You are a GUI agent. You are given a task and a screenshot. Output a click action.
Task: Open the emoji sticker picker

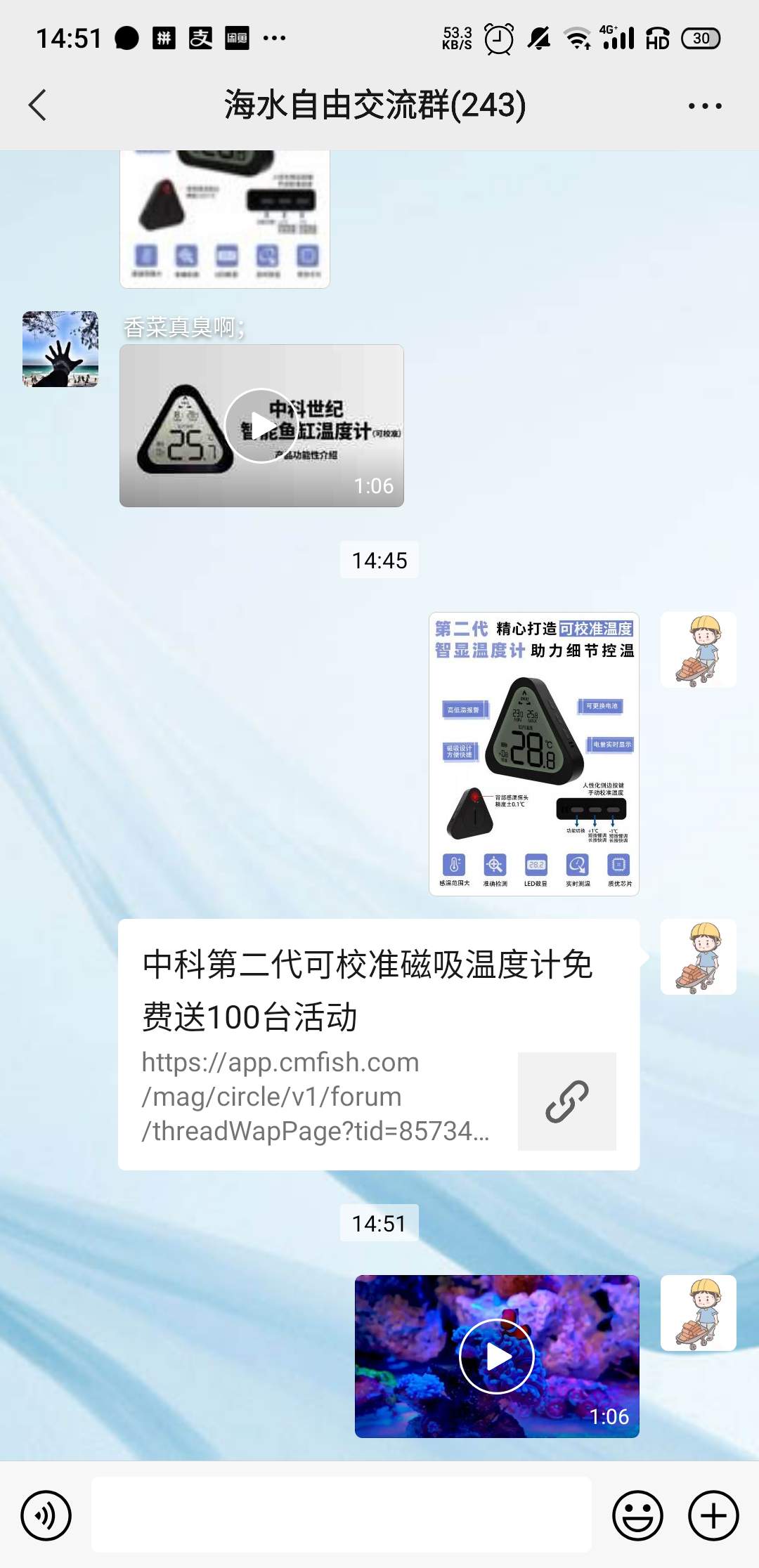coord(637,1515)
